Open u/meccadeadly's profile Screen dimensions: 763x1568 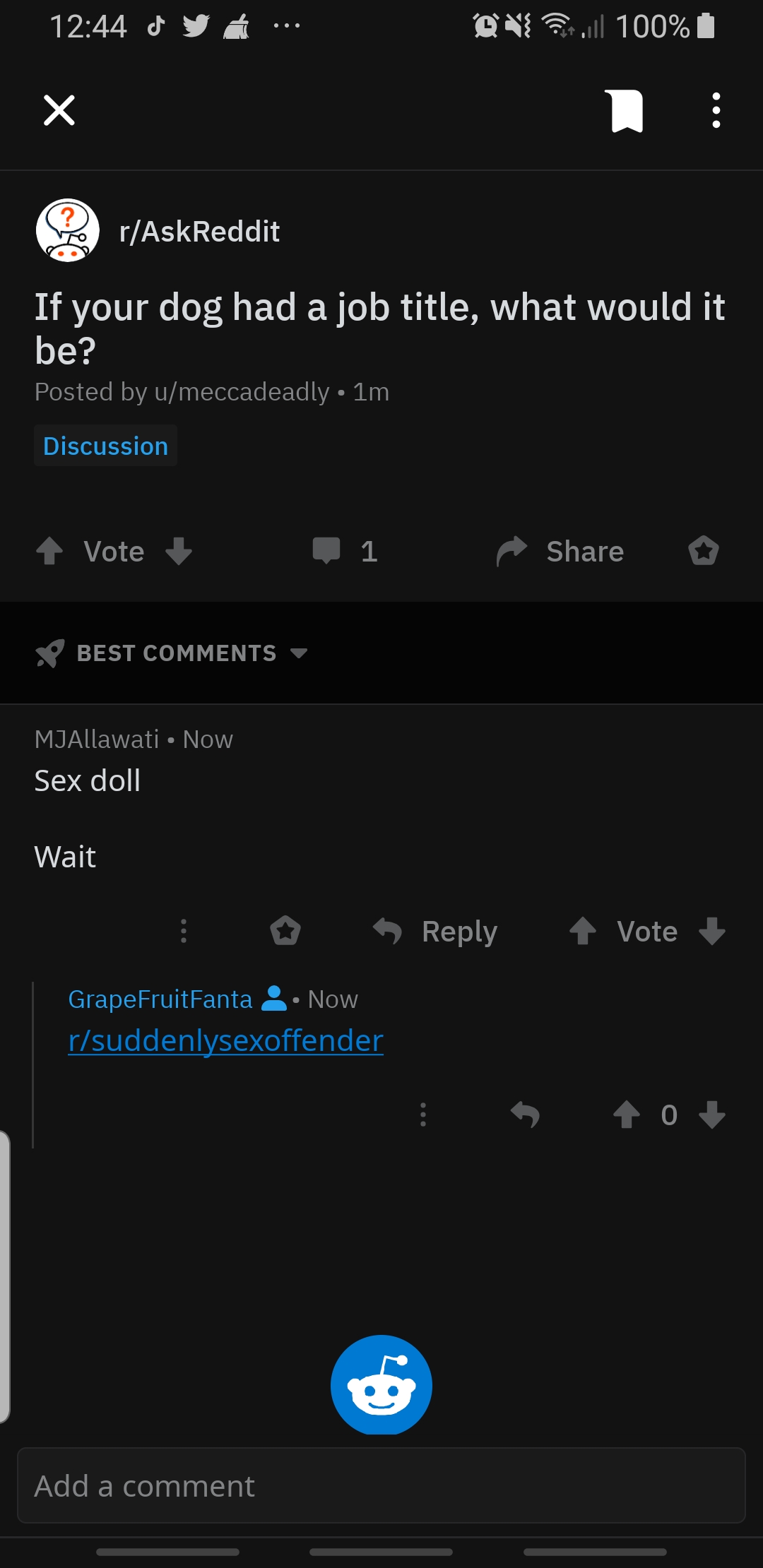(242, 392)
